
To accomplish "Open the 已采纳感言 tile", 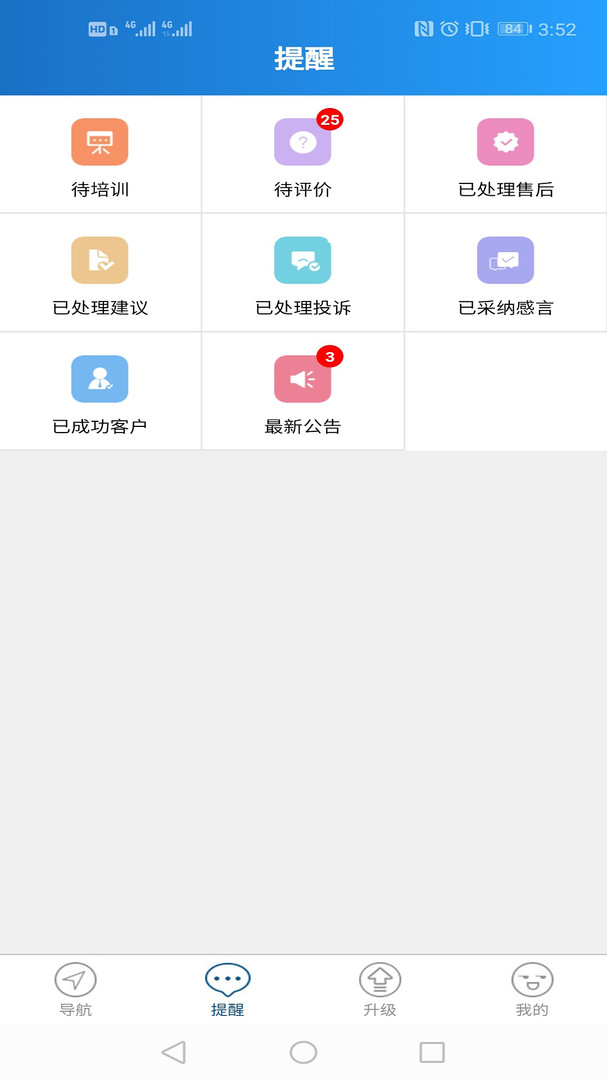I will pos(505,273).
